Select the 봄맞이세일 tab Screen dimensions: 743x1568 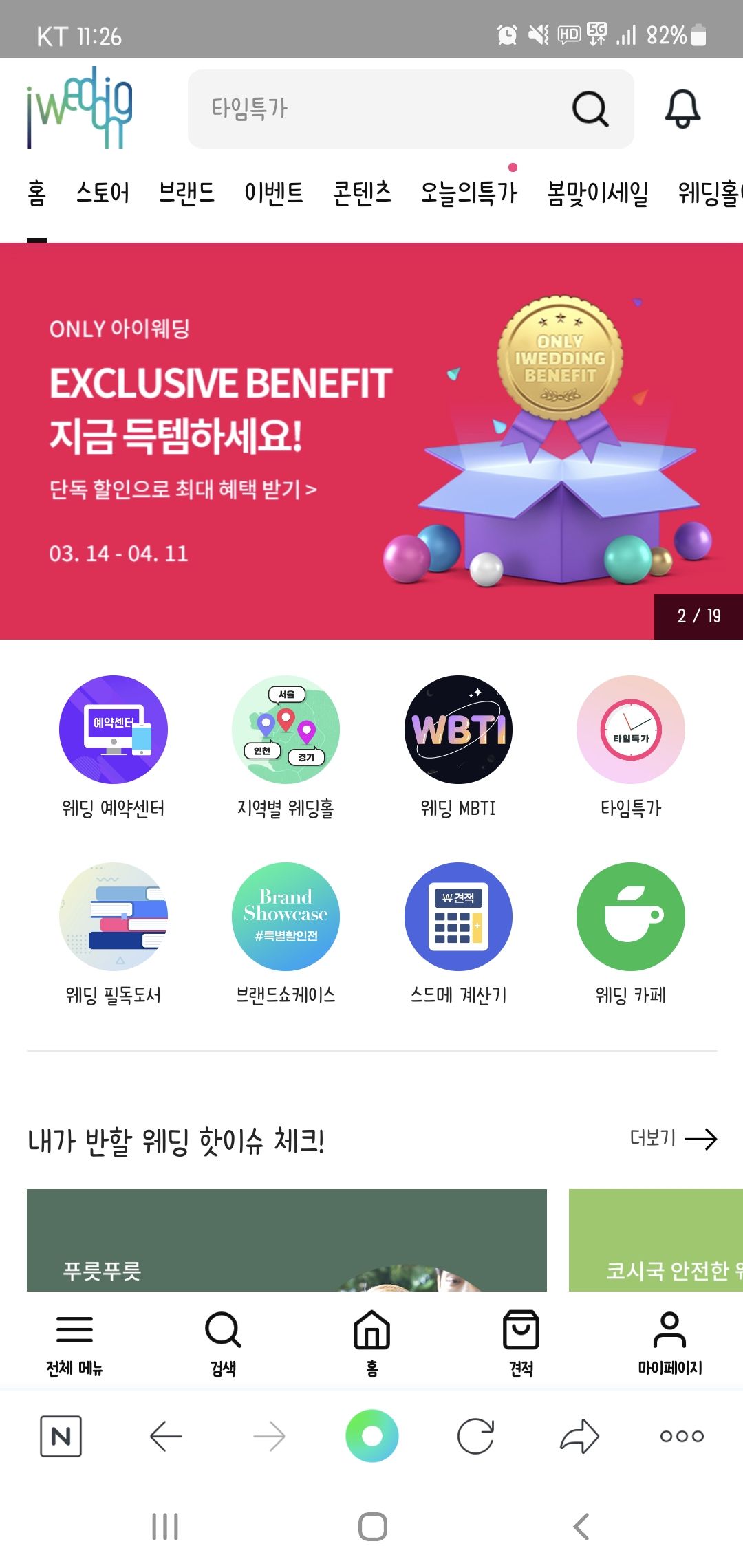(597, 193)
